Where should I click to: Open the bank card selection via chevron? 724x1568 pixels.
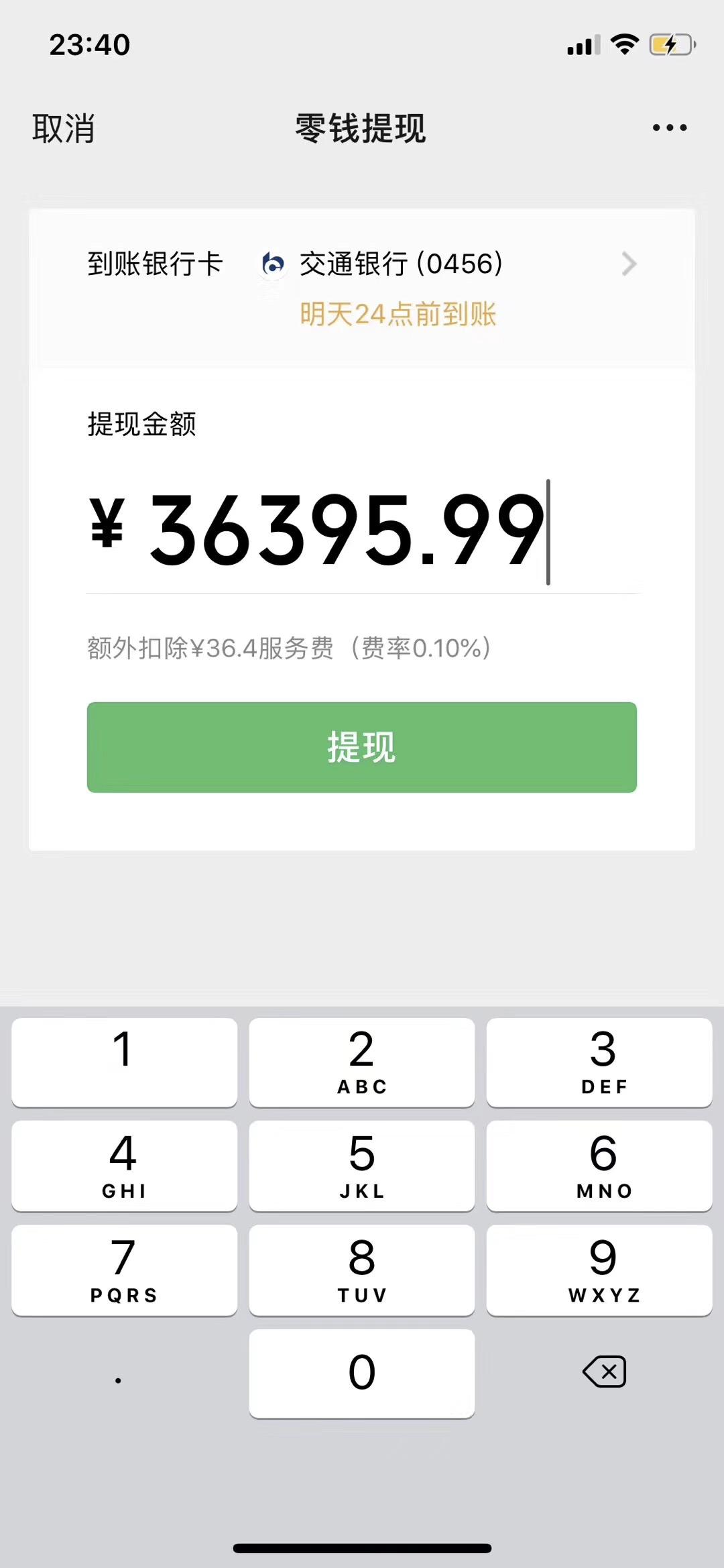point(628,264)
